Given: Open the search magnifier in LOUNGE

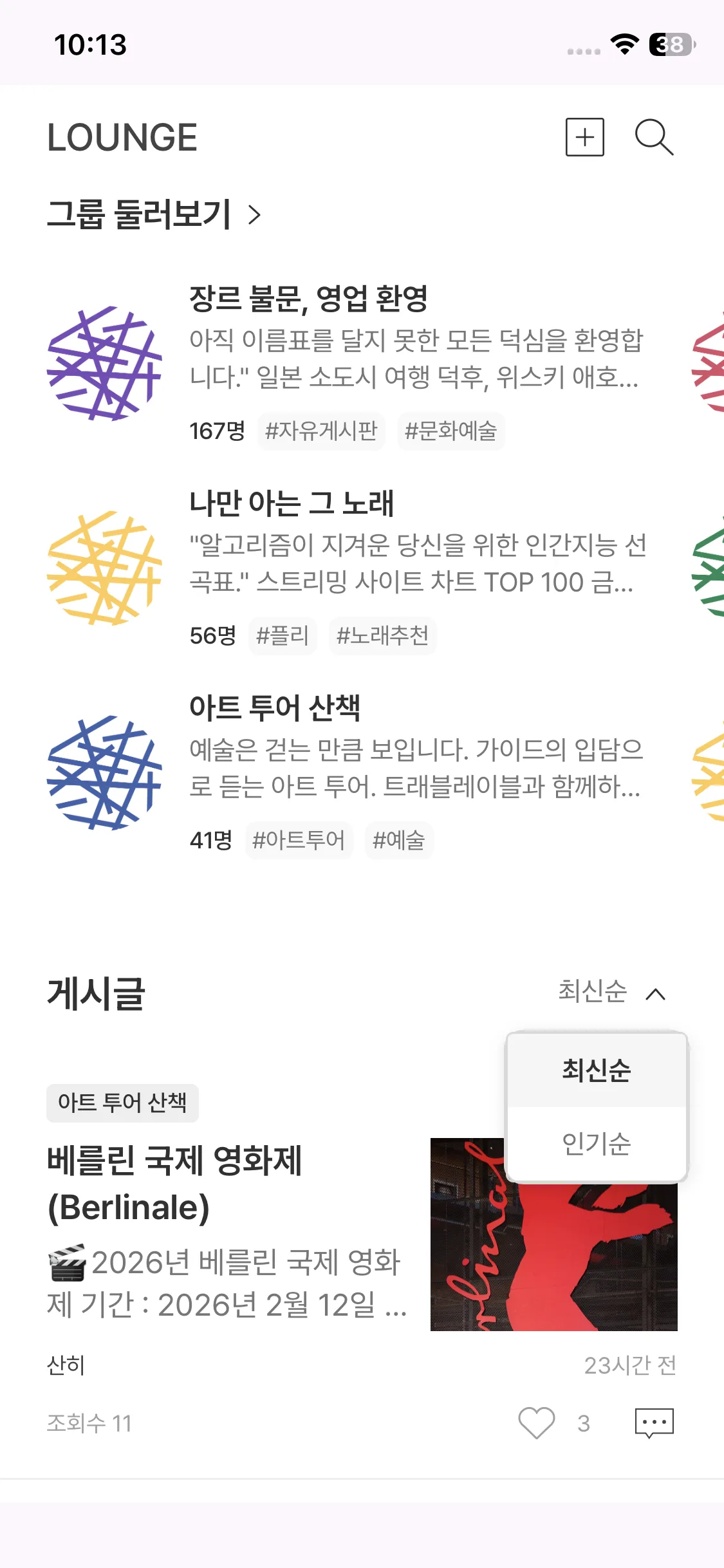Looking at the screenshot, I should [654, 137].
